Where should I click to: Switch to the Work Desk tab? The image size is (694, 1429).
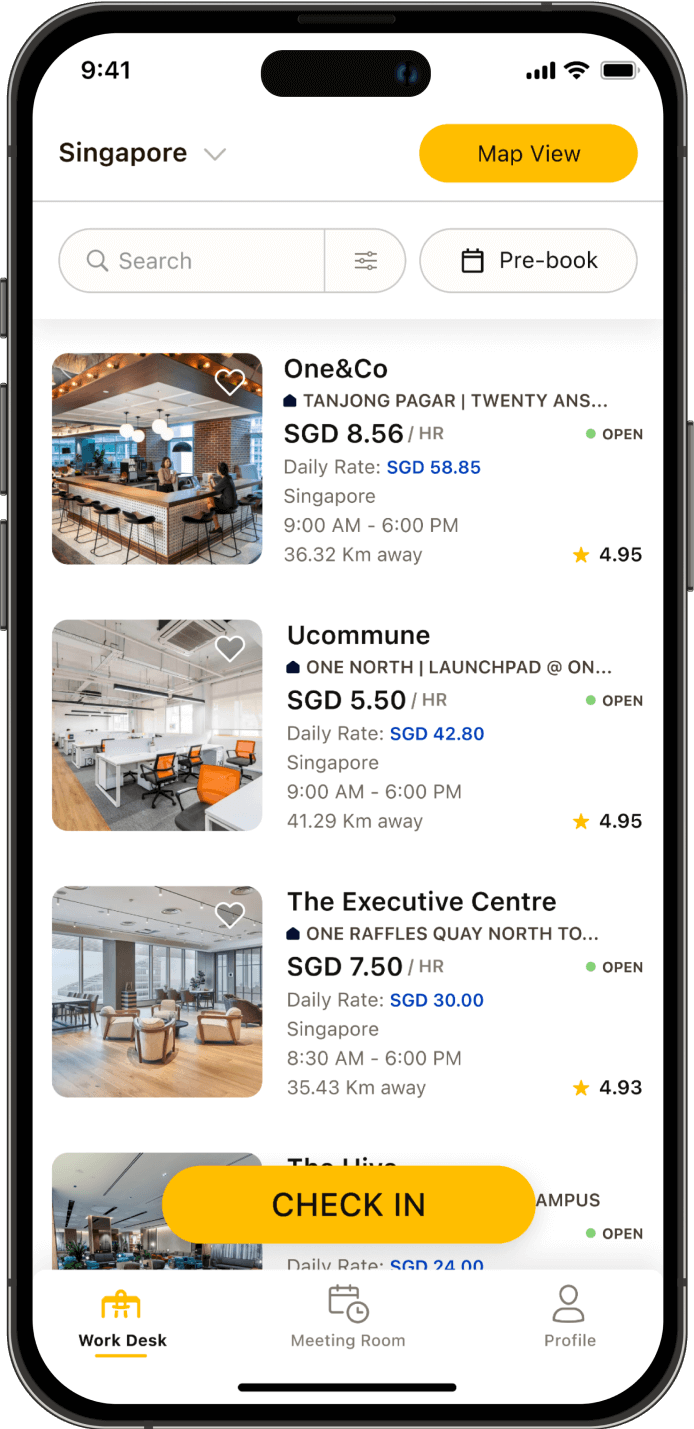pyautogui.click(x=122, y=1319)
